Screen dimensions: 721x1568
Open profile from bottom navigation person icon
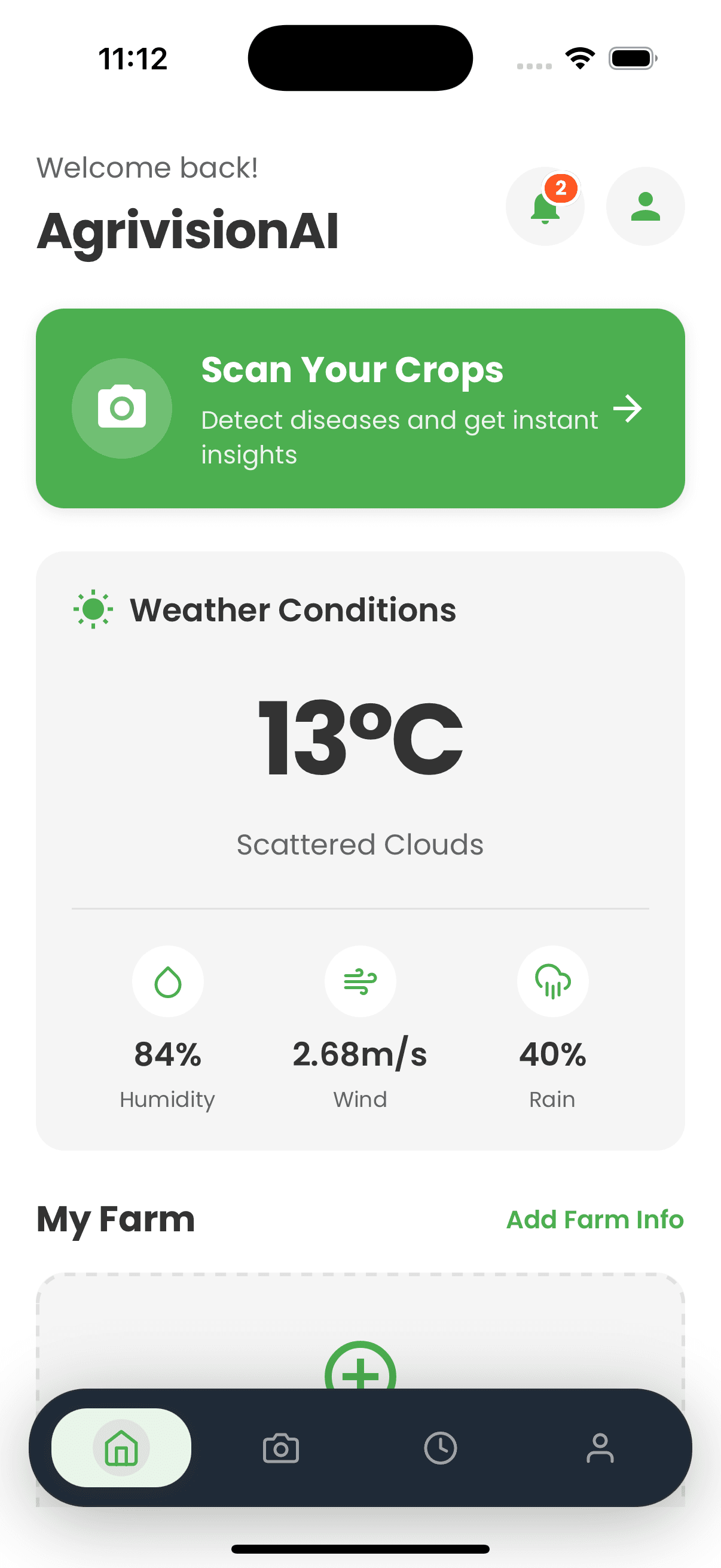600,1448
